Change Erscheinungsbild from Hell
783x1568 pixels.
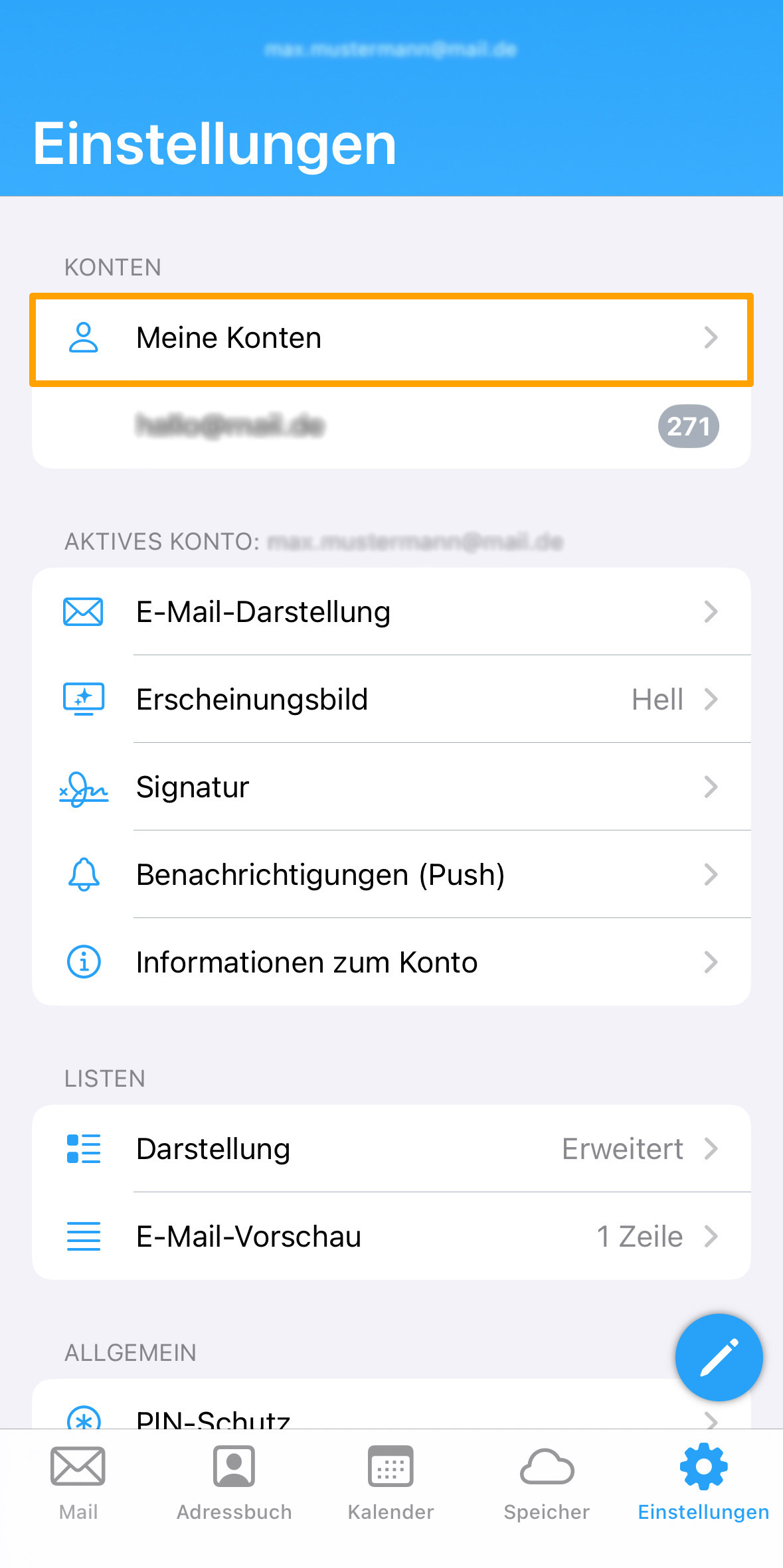click(391, 699)
